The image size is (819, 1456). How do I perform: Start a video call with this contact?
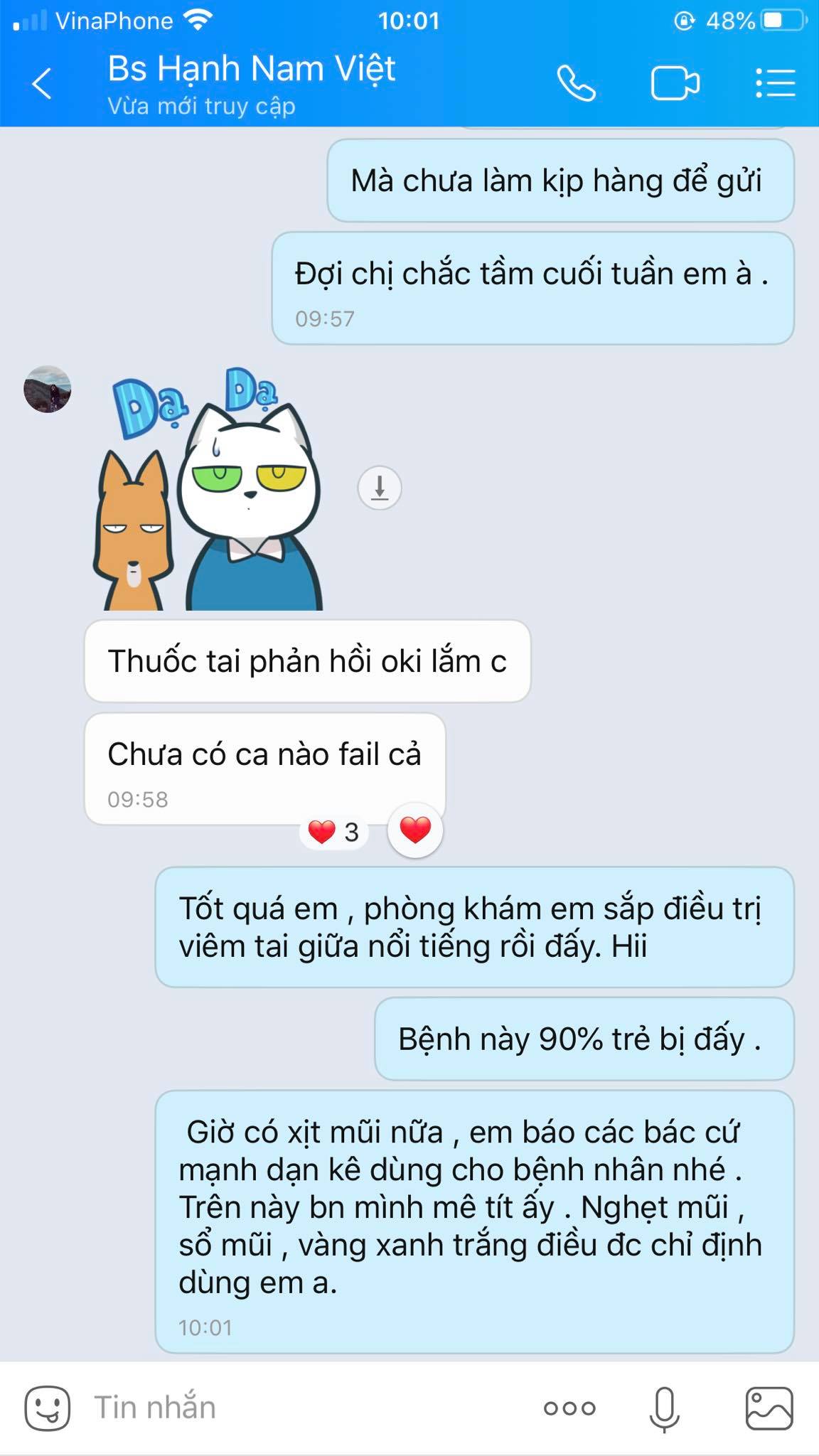[675, 84]
